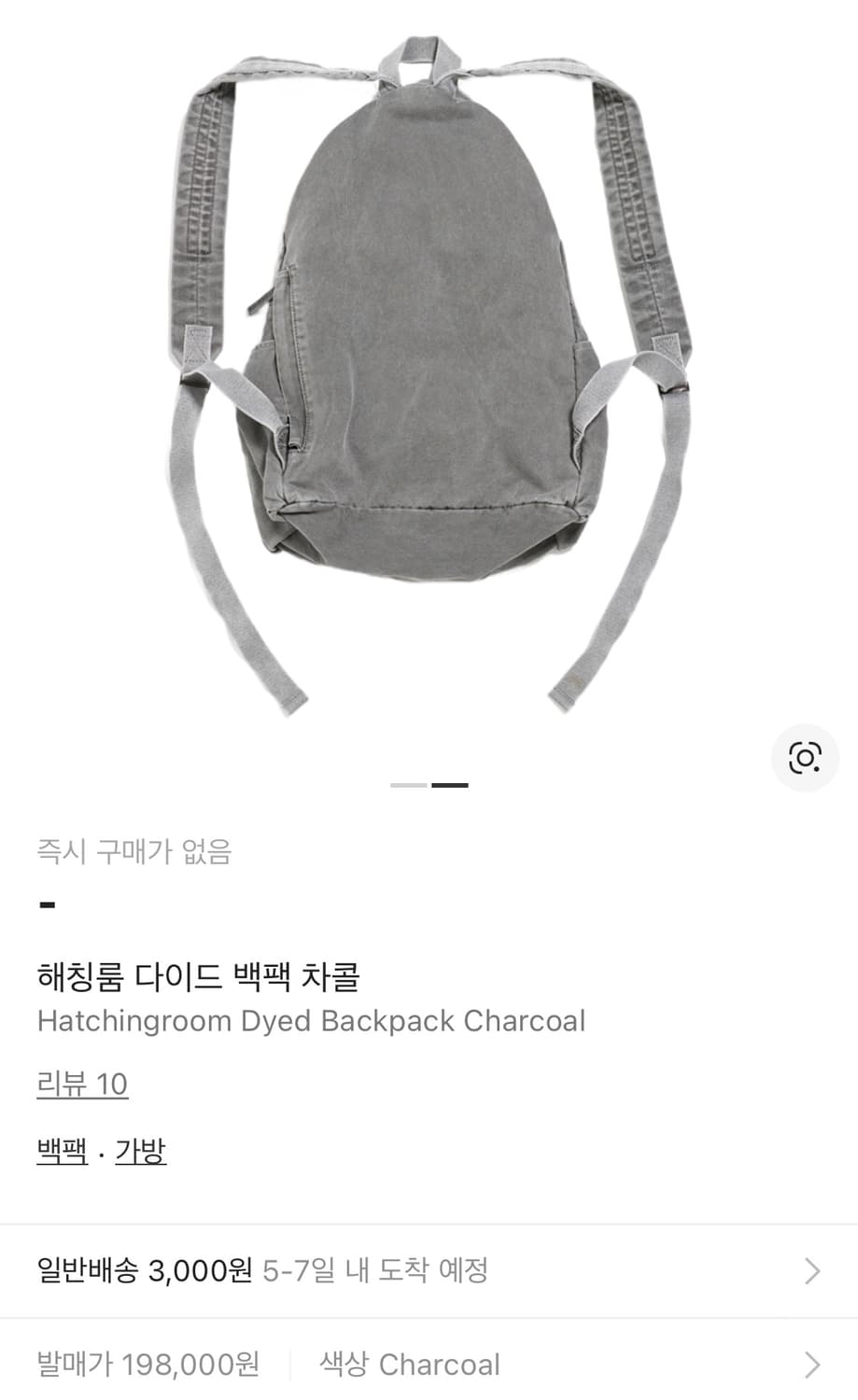The width and height of the screenshot is (858, 1400).
Task: Tap the 5-7일 내 도착 예정 estimate
Action: (377, 1270)
